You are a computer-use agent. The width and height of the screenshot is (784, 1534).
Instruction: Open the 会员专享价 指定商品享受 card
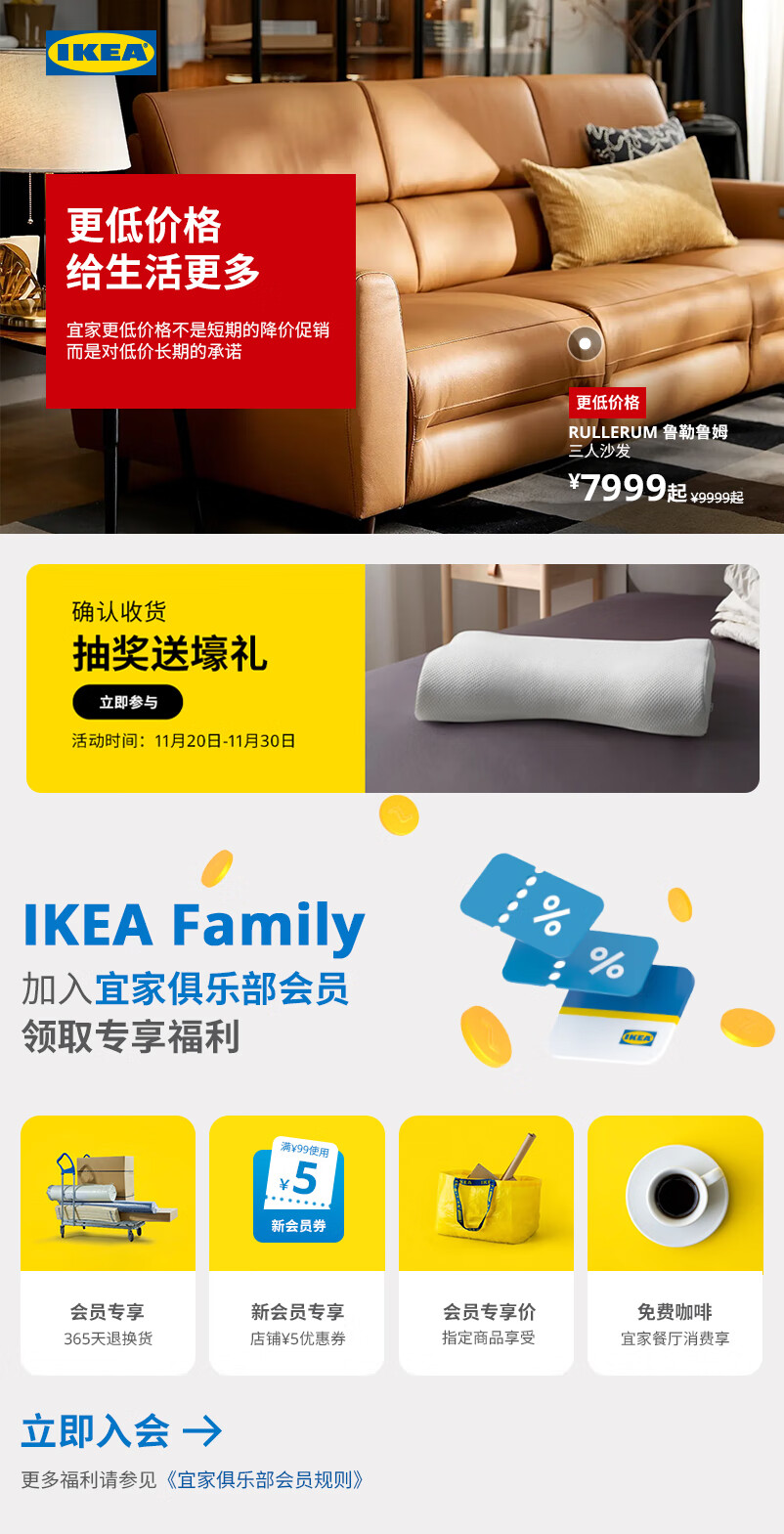(487, 1245)
